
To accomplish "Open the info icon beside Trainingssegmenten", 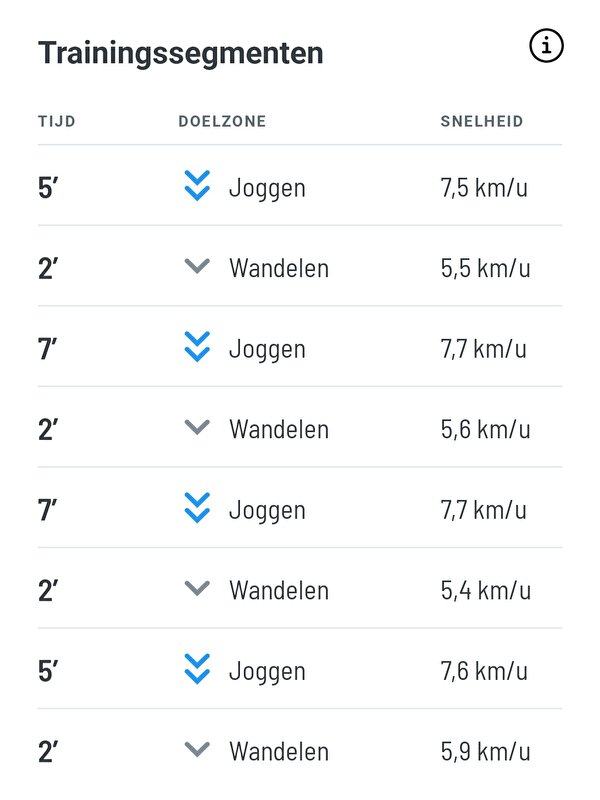I will coord(546,47).
